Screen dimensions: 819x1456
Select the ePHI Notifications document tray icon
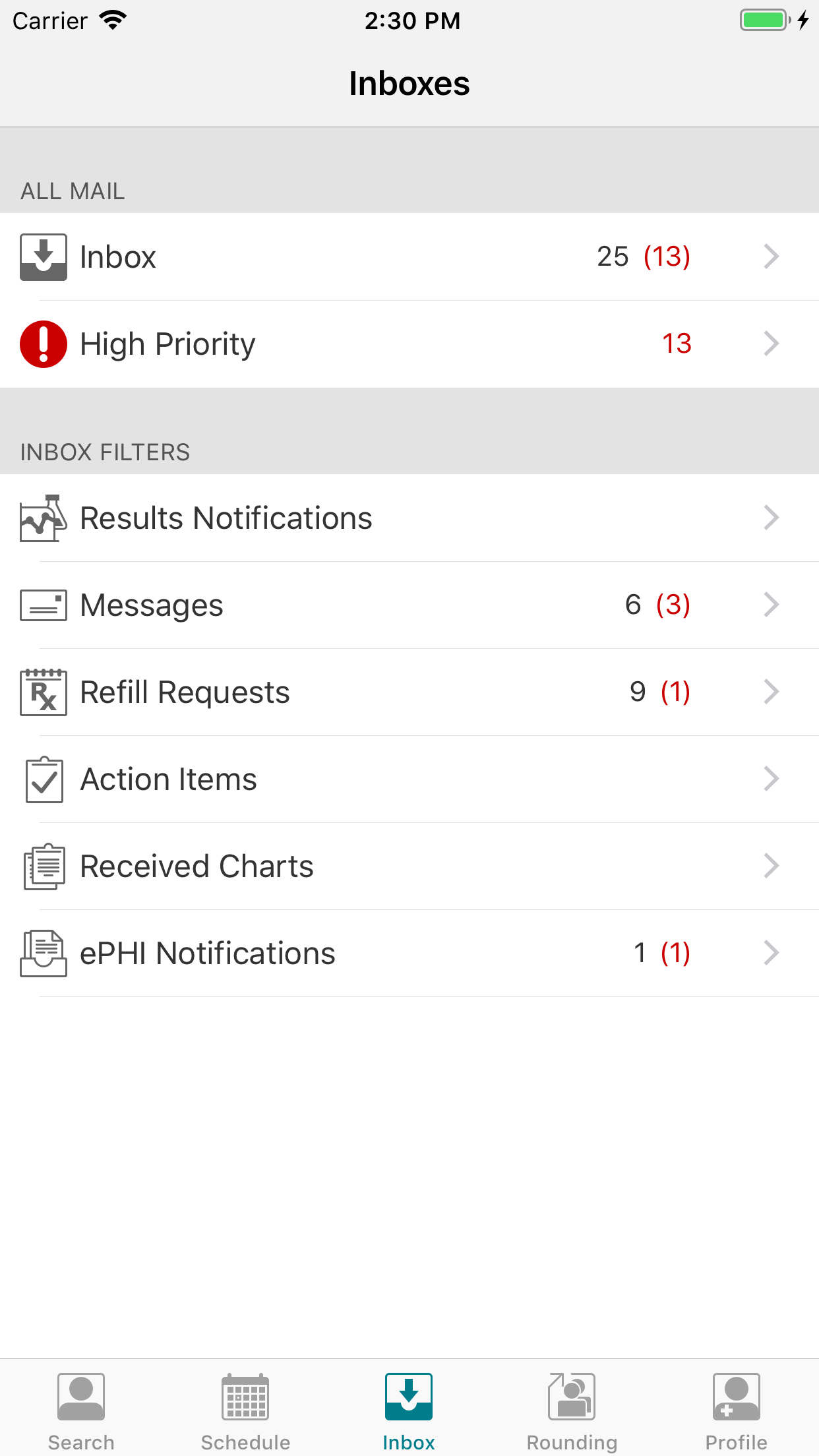(x=44, y=953)
